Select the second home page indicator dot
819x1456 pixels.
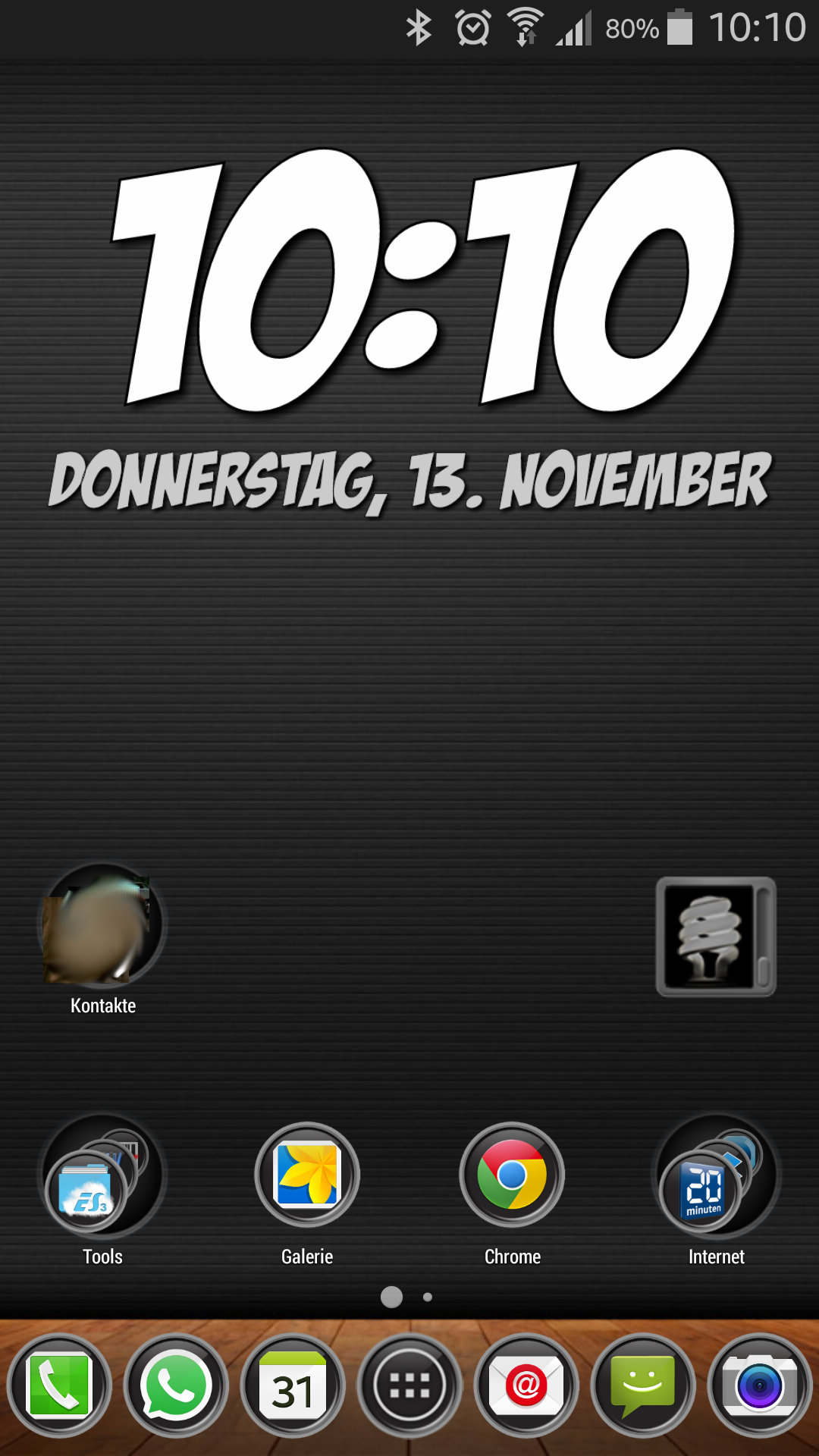[x=428, y=1297]
